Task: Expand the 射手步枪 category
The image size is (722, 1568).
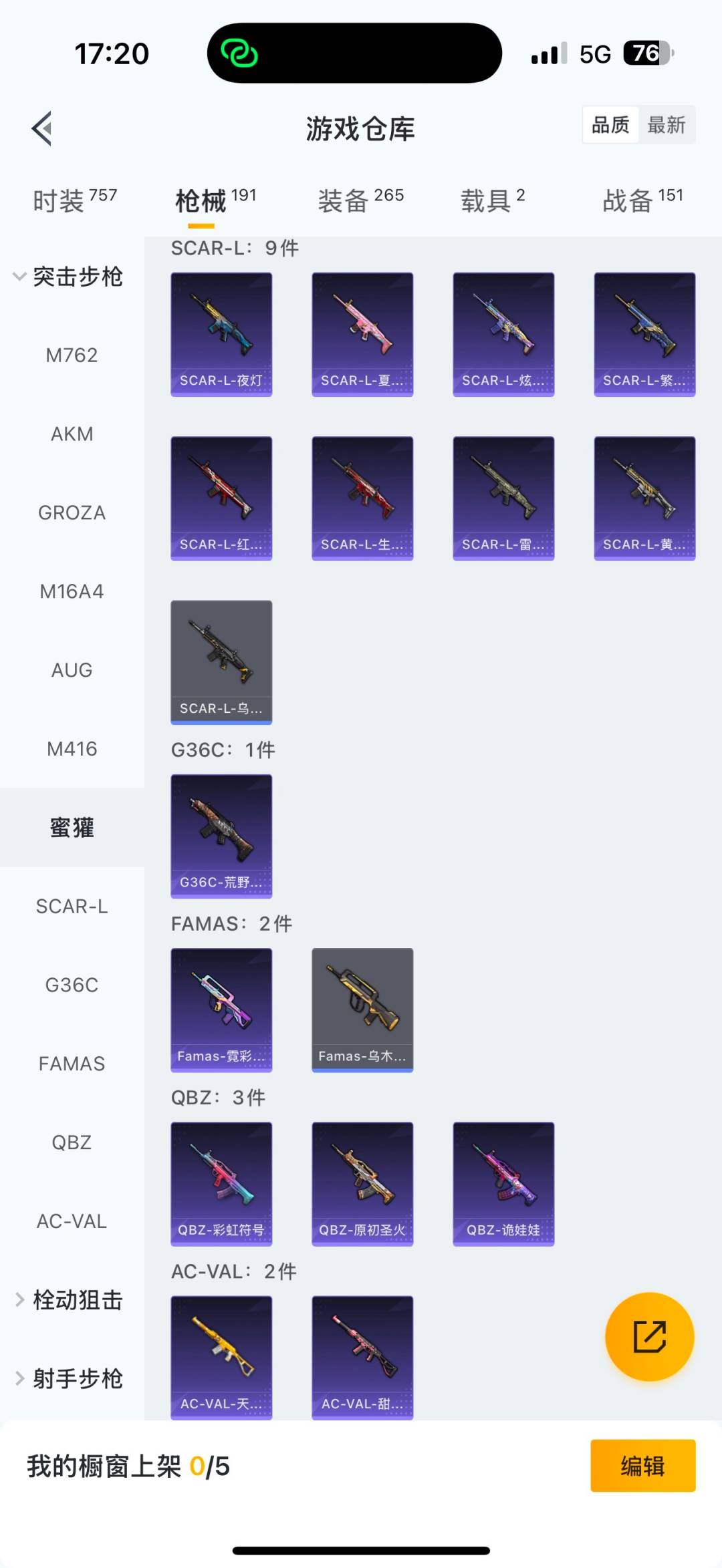Action: point(70,1378)
